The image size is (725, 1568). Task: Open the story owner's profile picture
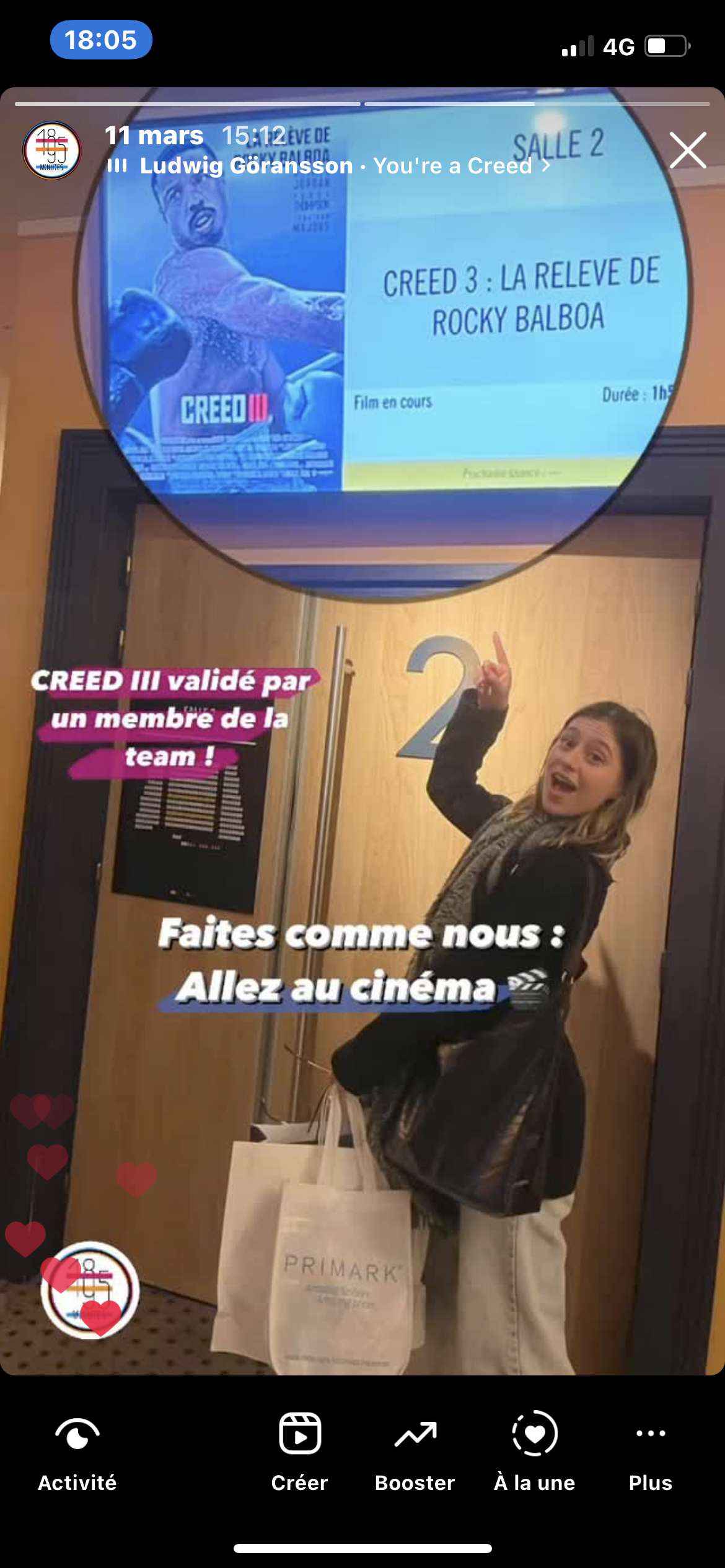tap(52, 150)
